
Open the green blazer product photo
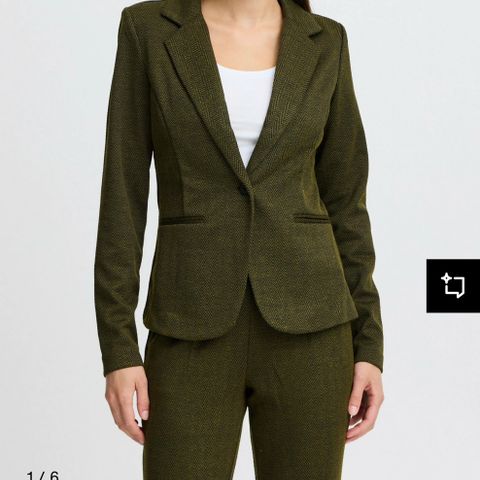pyautogui.click(x=240, y=240)
